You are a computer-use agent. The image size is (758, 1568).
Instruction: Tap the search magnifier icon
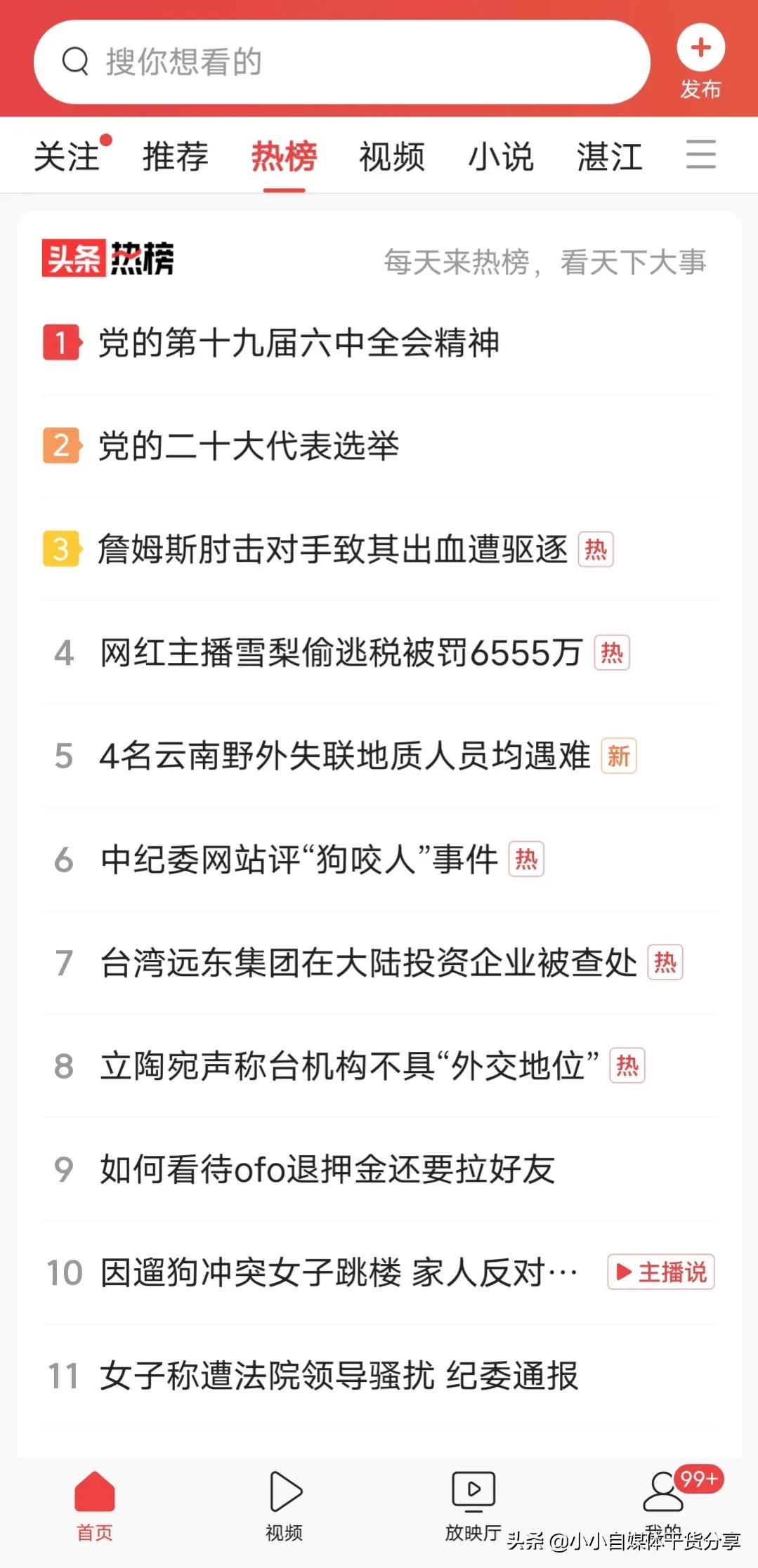click(75, 62)
